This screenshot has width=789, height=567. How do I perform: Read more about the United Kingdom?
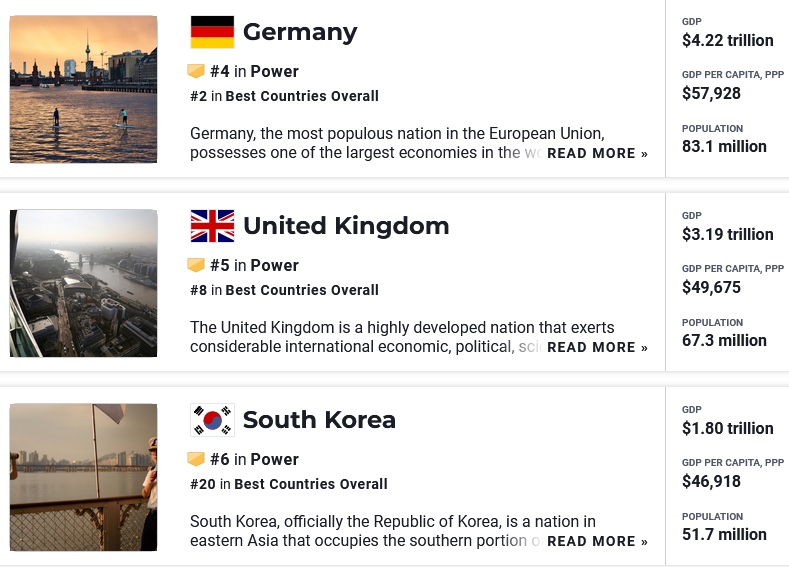[x=597, y=347]
